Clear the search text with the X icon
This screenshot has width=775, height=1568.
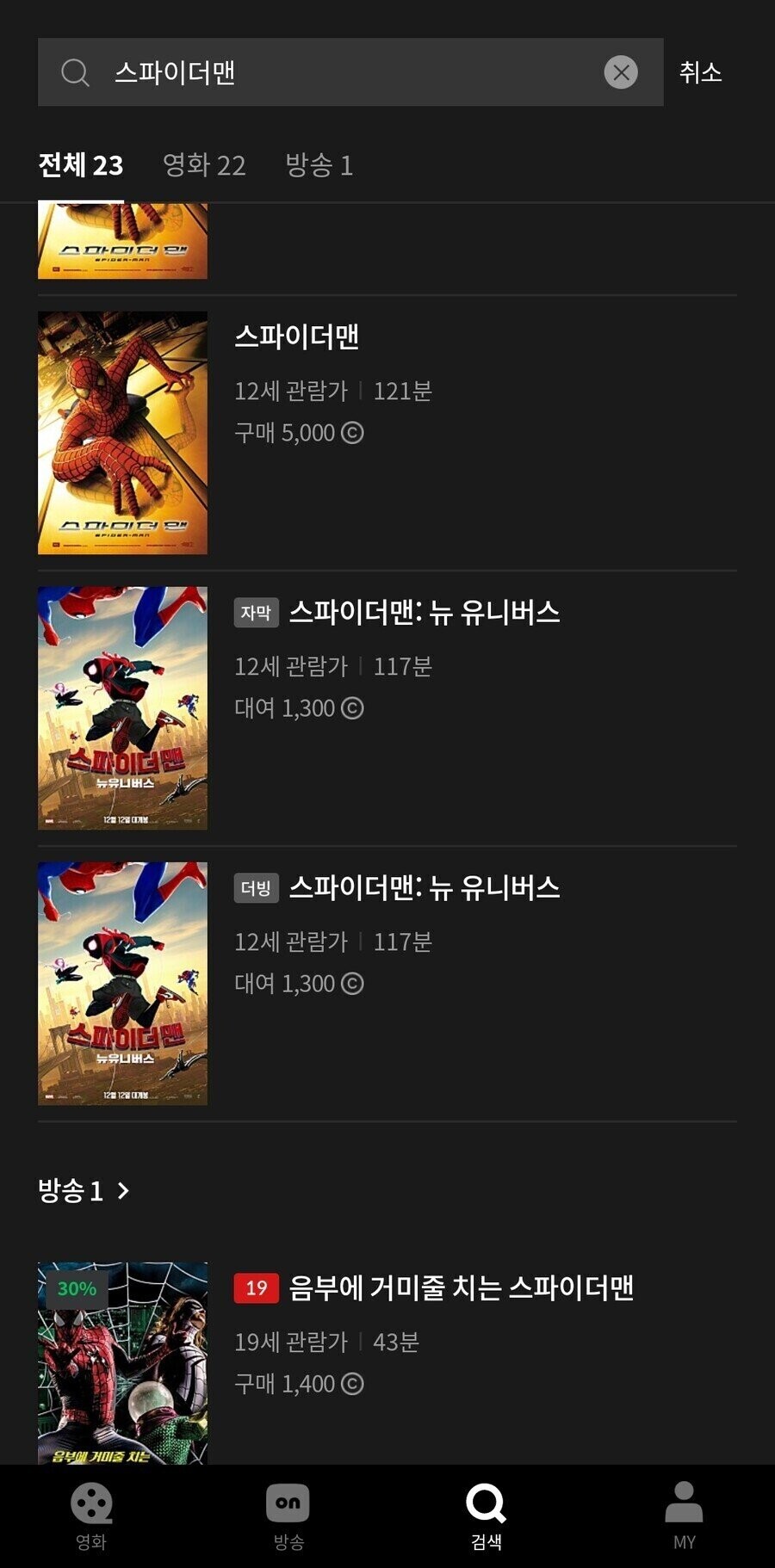(621, 72)
